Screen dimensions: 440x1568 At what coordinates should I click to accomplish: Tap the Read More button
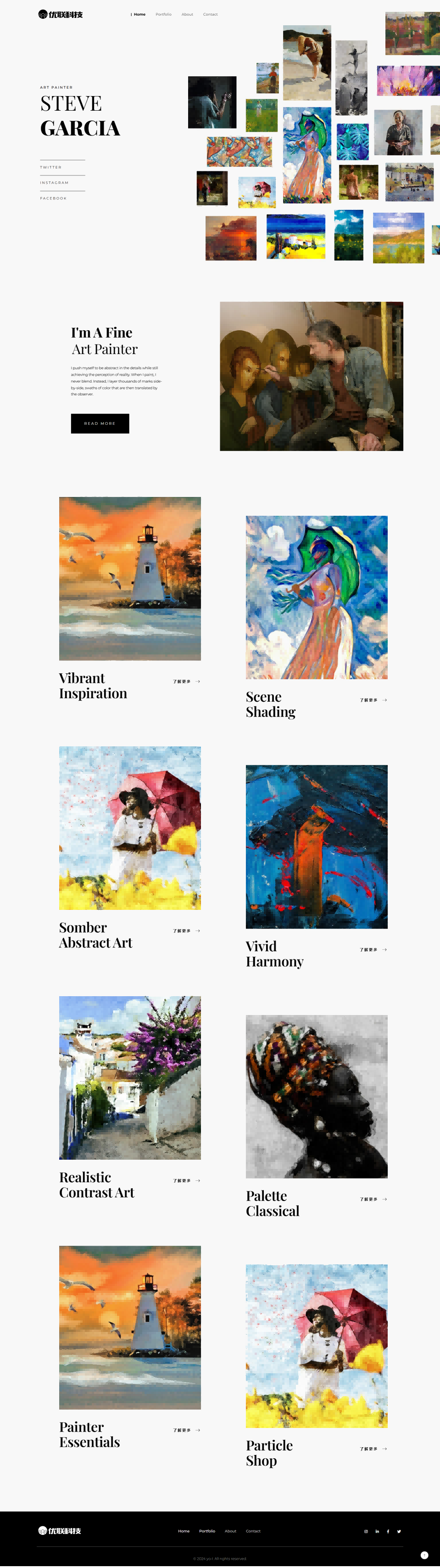point(100,423)
